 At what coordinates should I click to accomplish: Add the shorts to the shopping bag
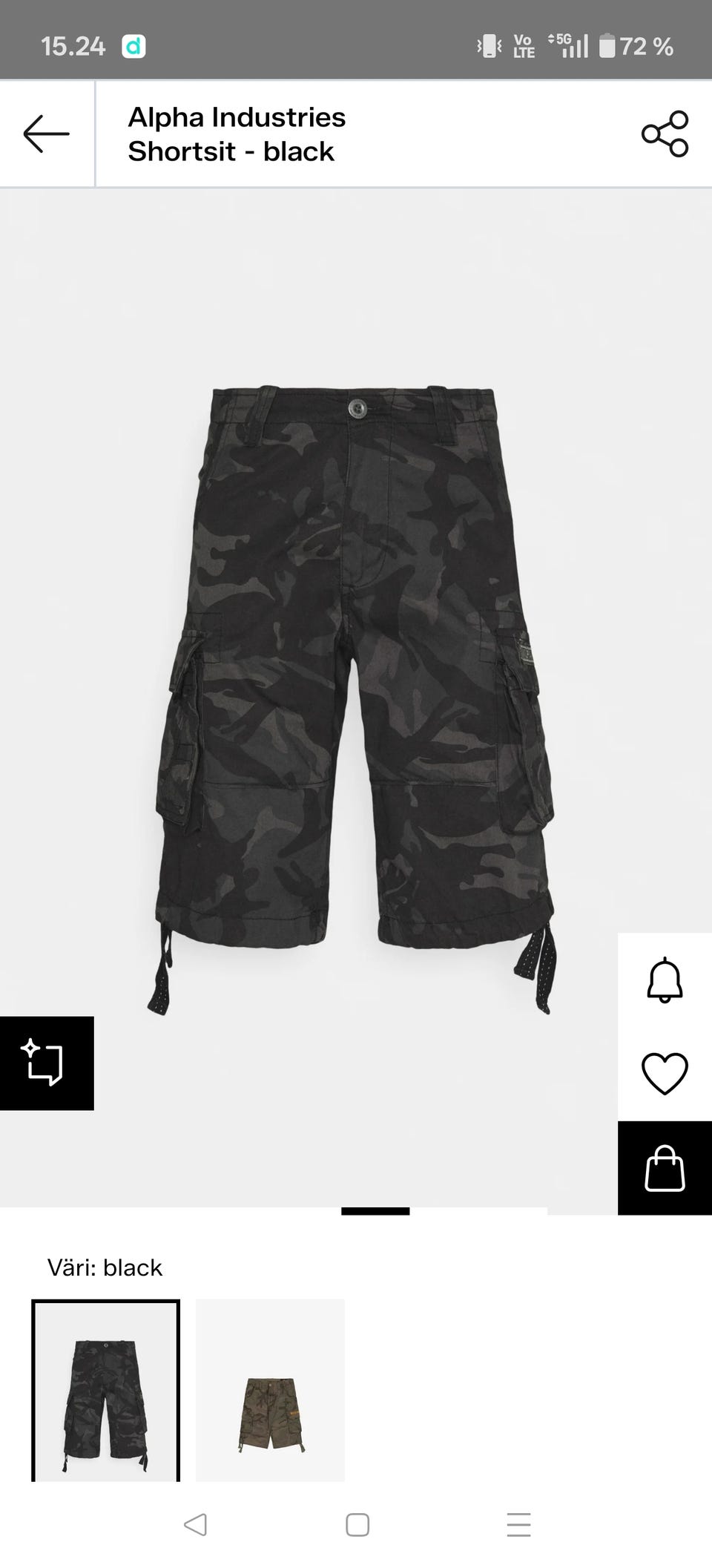coord(665,1168)
